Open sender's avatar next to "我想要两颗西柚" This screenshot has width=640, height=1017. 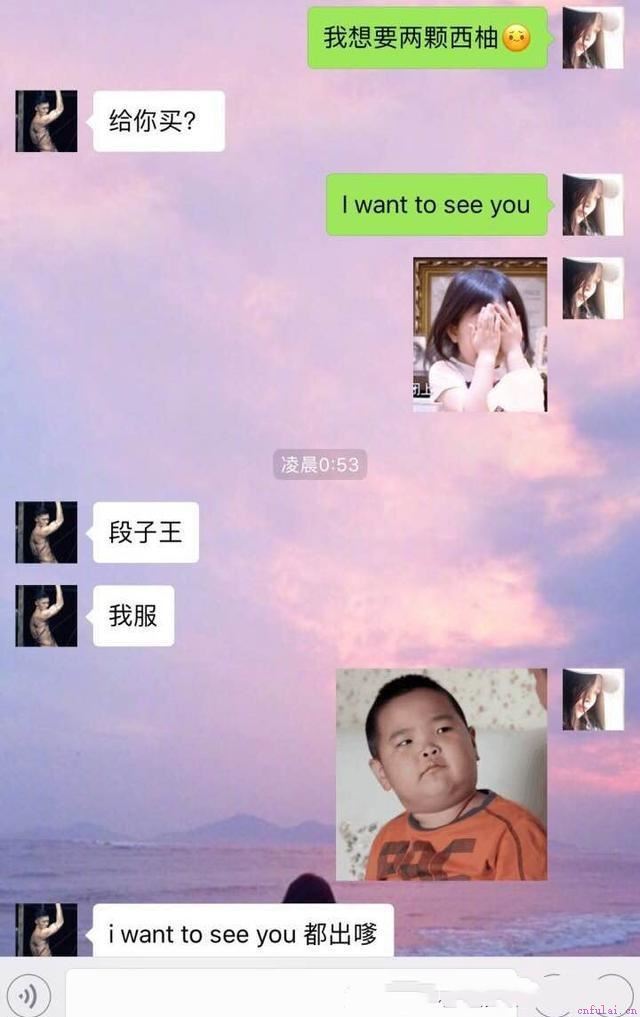[x=592, y=38]
